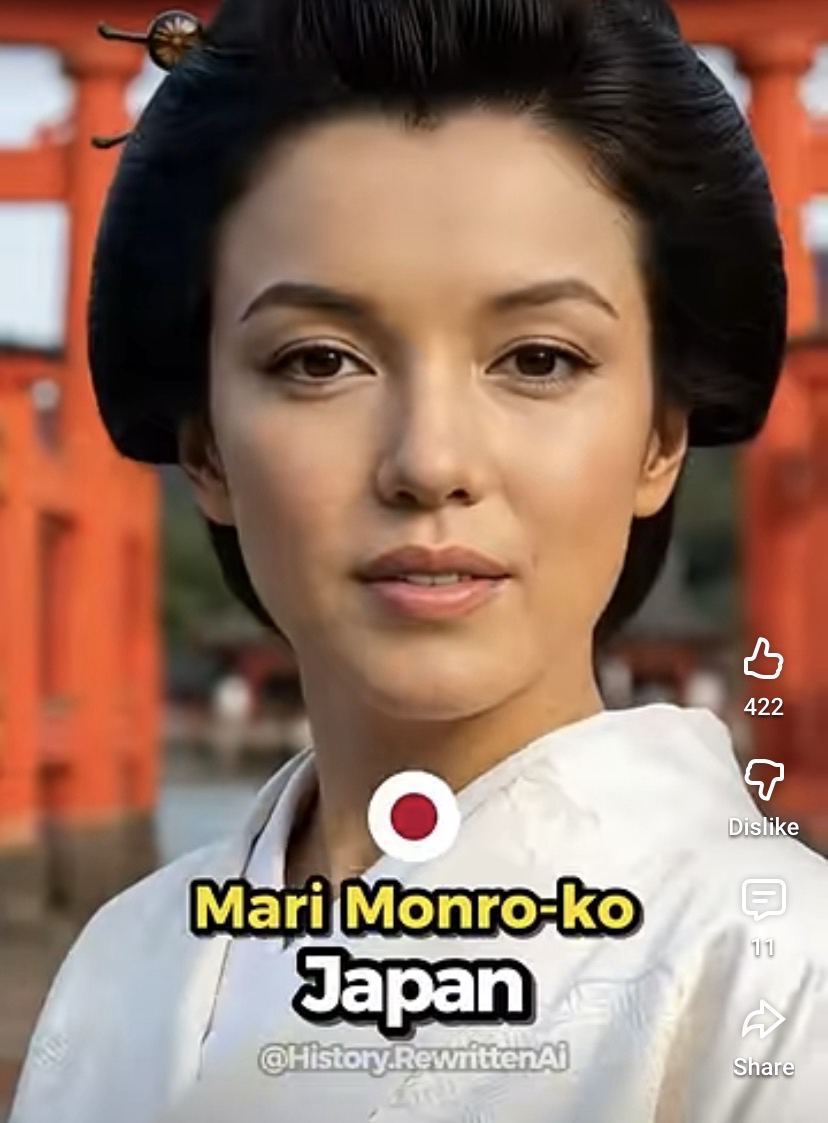This screenshot has width=828, height=1123.
Task: Share this Short video
Action: [x=763, y=1022]
